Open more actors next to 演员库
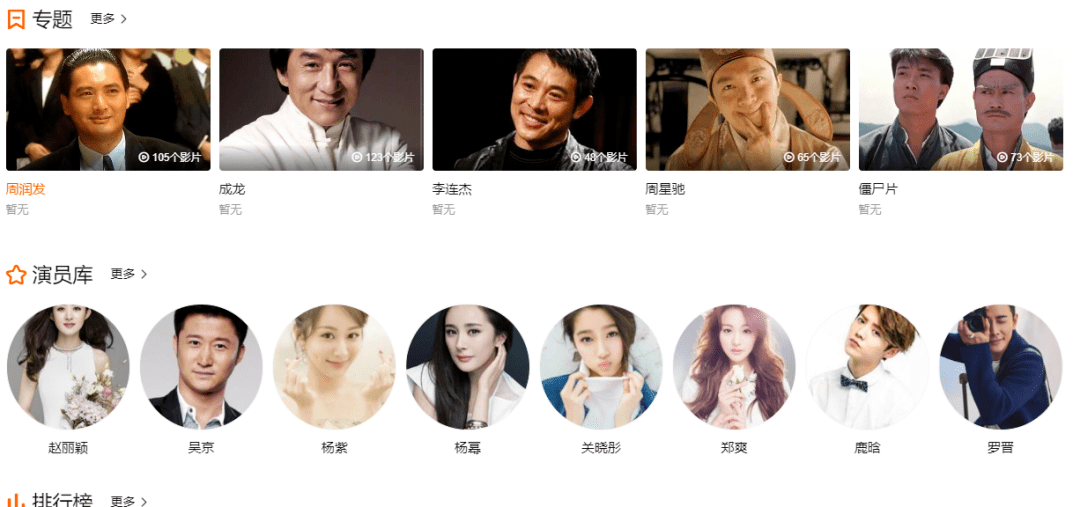The height and width of the screenshot is (507, 1080). point(128,274)
